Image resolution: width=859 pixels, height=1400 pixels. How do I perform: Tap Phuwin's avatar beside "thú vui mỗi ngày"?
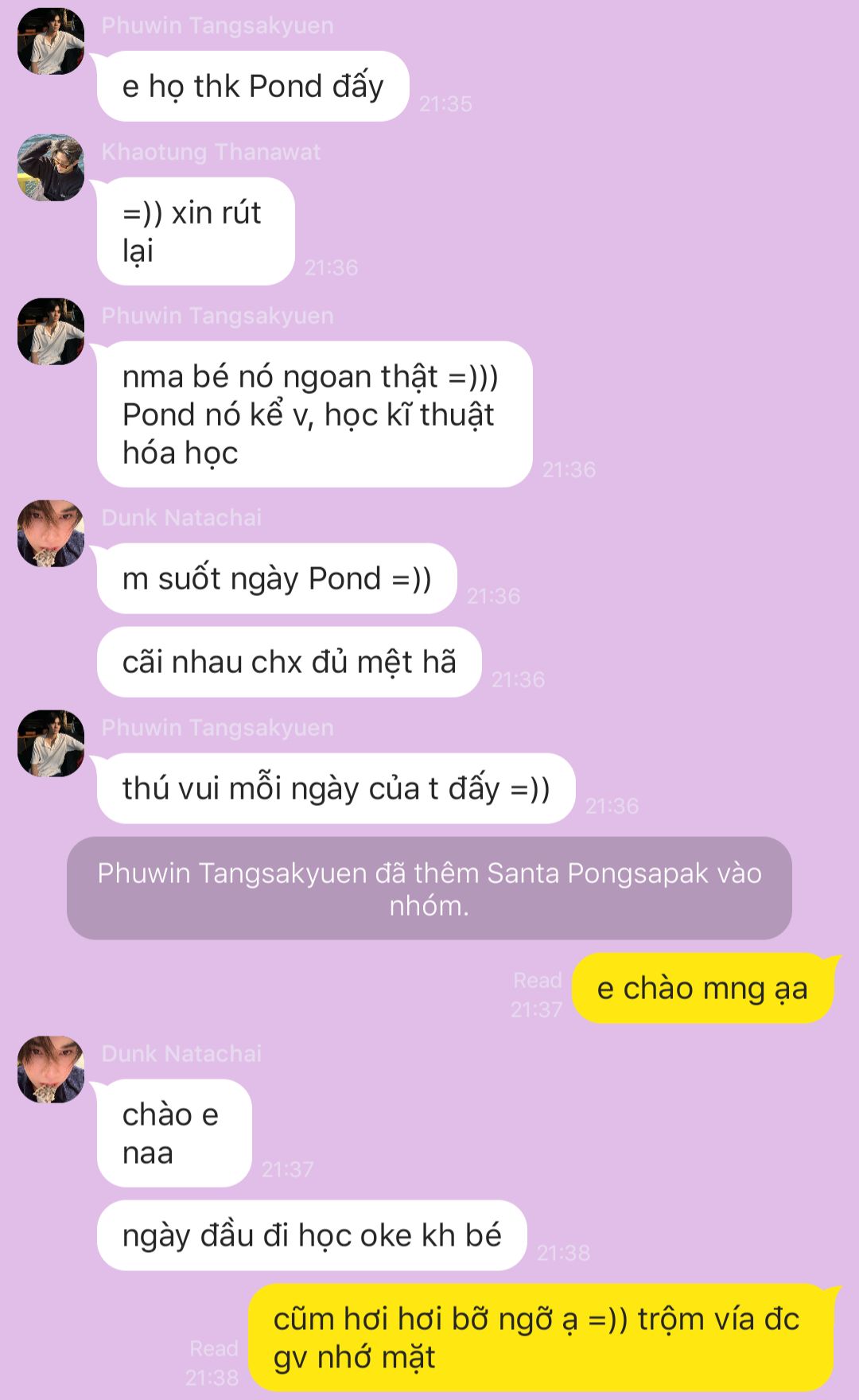(51, 744)
